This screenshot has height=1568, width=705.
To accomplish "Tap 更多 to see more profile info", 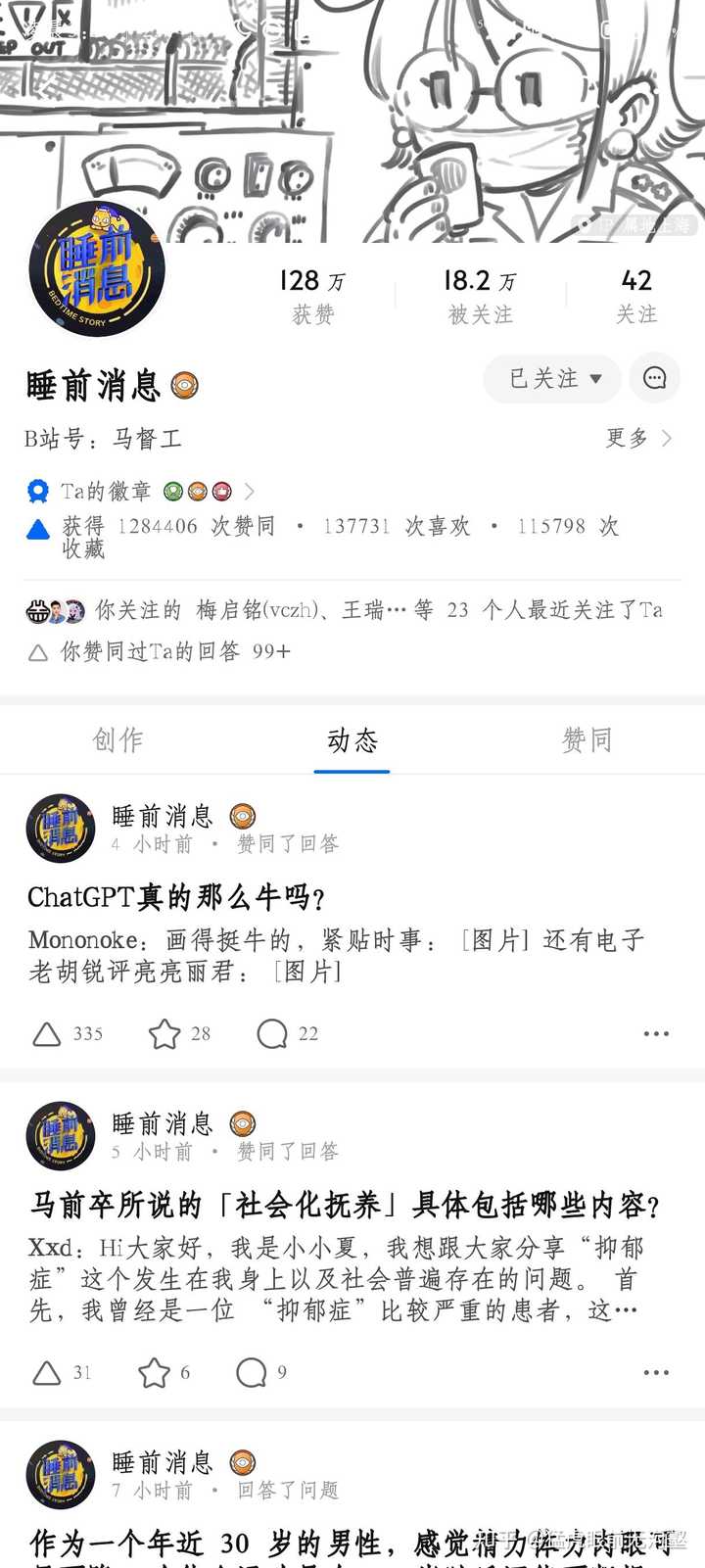I will point(639,438).
